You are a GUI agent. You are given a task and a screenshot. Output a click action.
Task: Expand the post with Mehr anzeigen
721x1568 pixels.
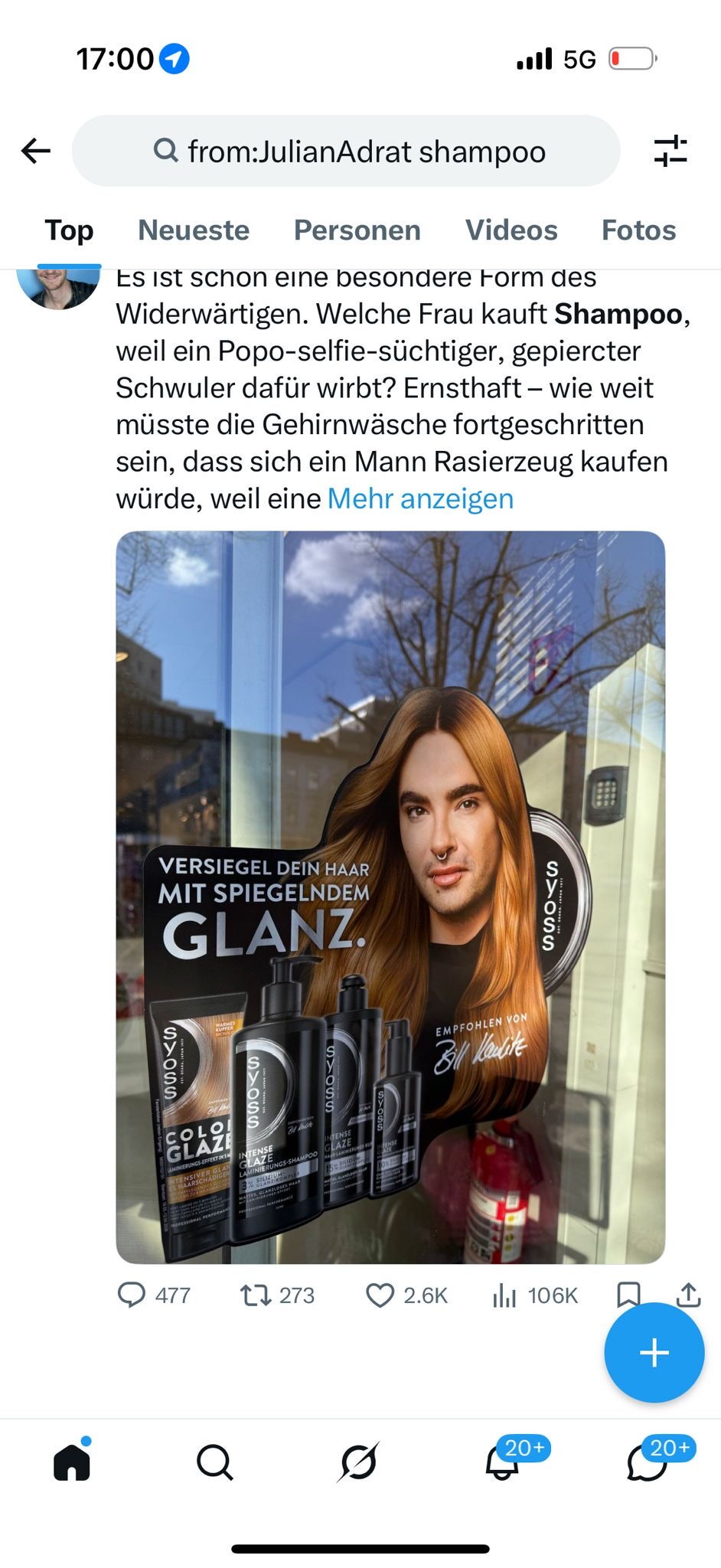click(x=420, y=499)
